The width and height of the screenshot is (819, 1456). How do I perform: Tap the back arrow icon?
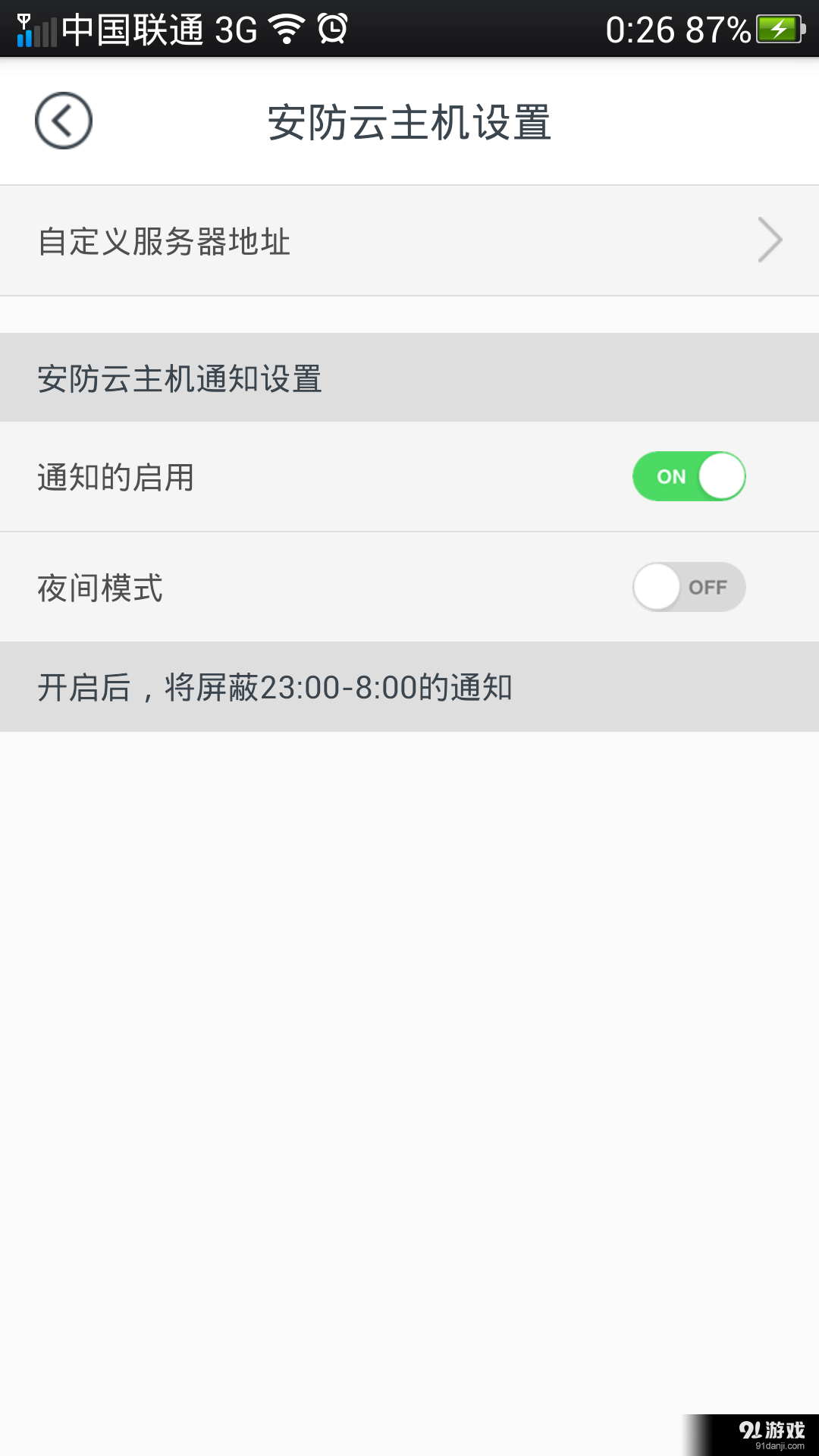(64, 120)
